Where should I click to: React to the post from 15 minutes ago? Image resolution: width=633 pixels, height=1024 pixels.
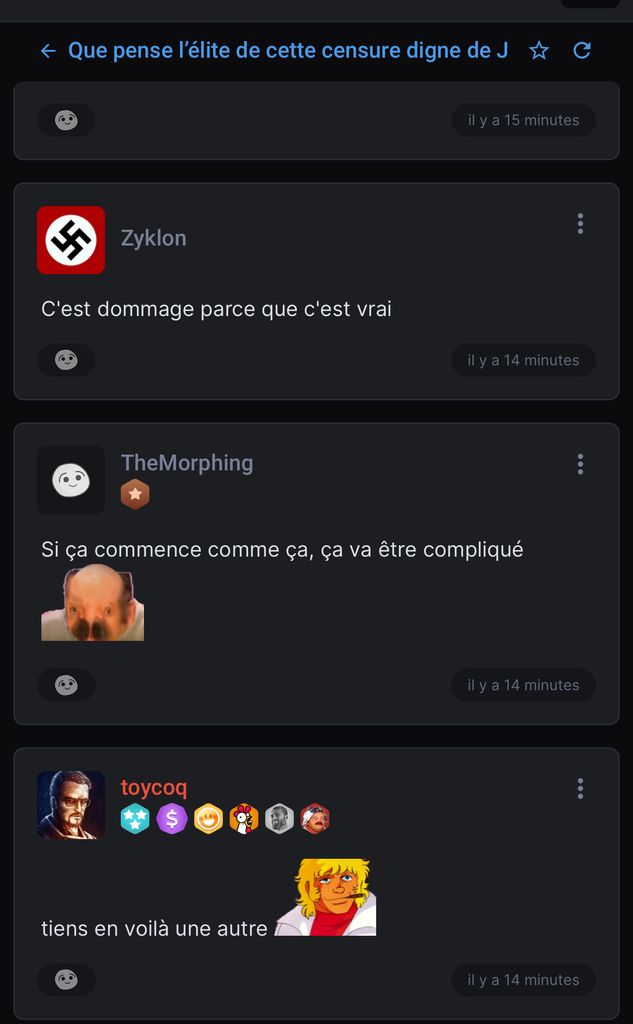66,120
